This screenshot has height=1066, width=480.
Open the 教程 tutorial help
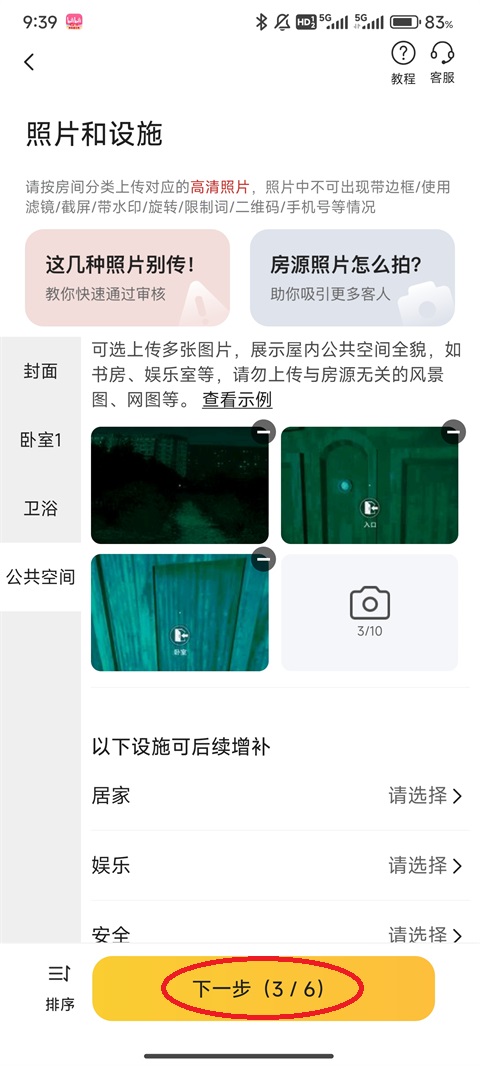click(x=403, y=63)
